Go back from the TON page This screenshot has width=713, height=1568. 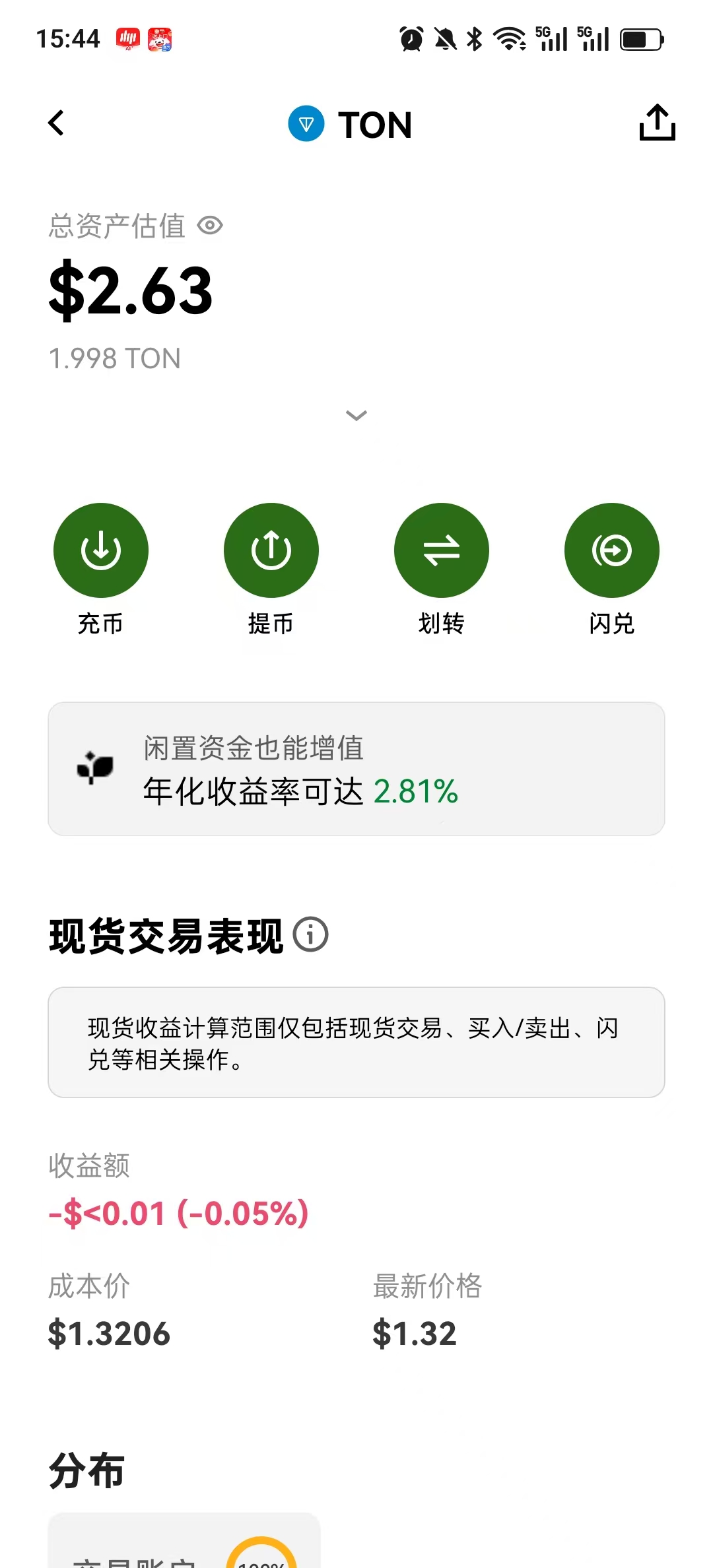57,123
